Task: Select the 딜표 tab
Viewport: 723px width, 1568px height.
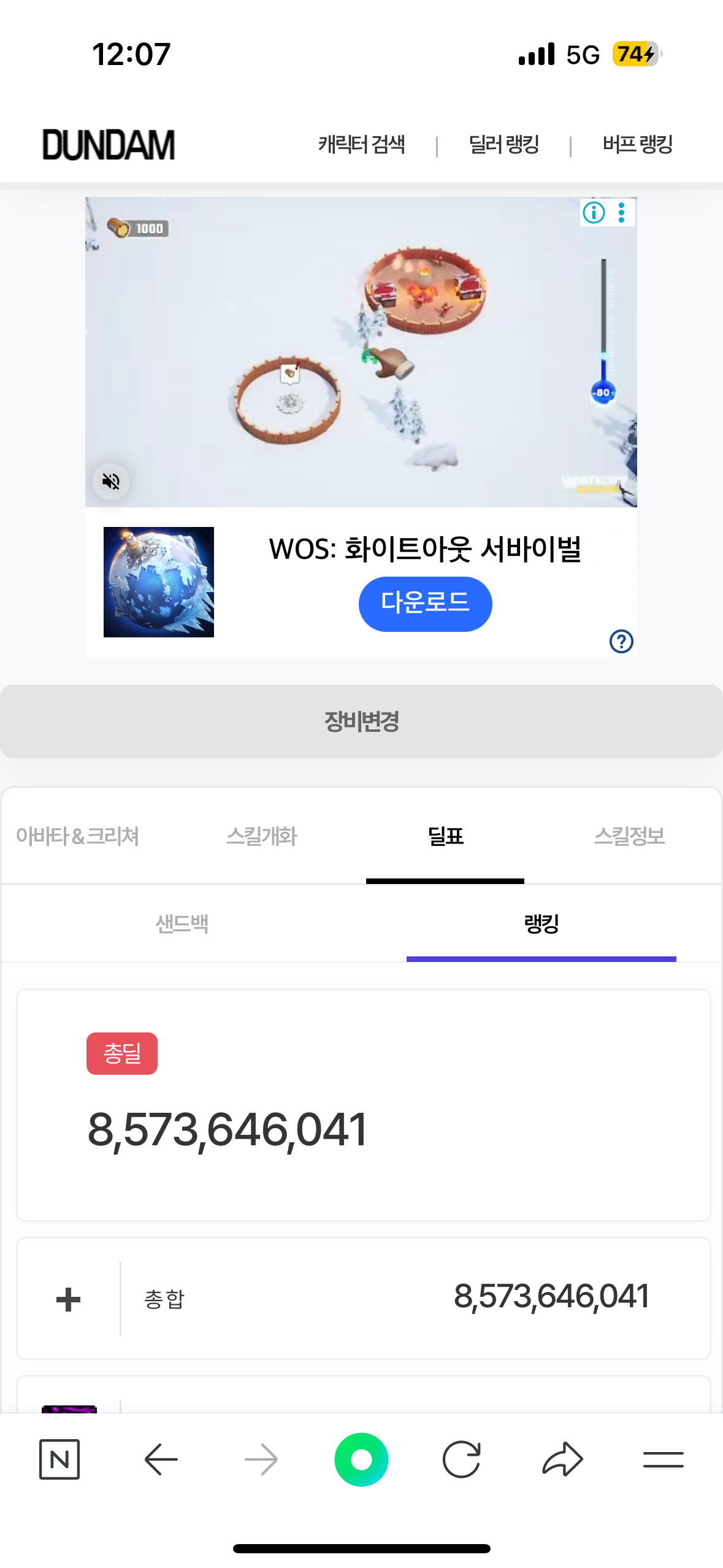Action: pyautogui.click(x=445, y=836)
